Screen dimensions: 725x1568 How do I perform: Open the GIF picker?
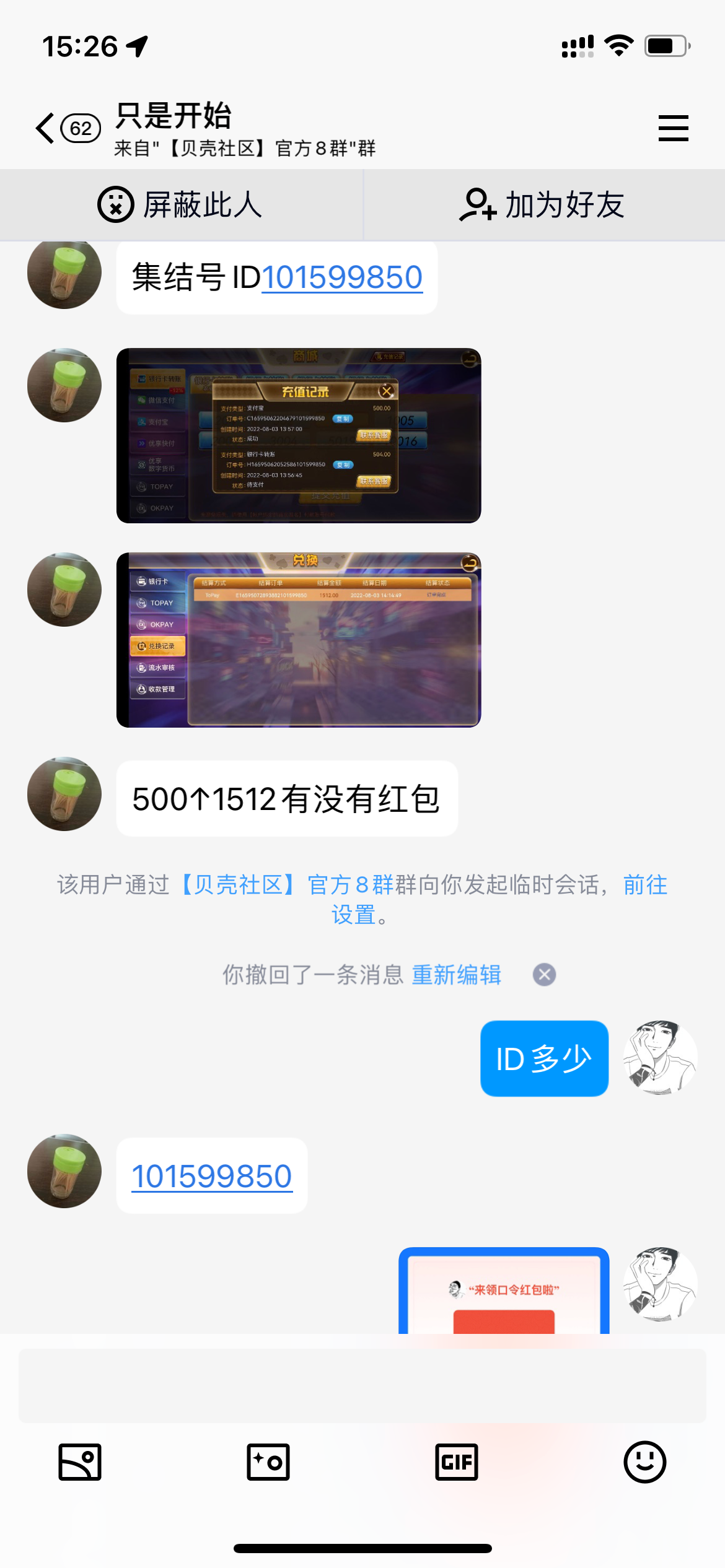457,1462
